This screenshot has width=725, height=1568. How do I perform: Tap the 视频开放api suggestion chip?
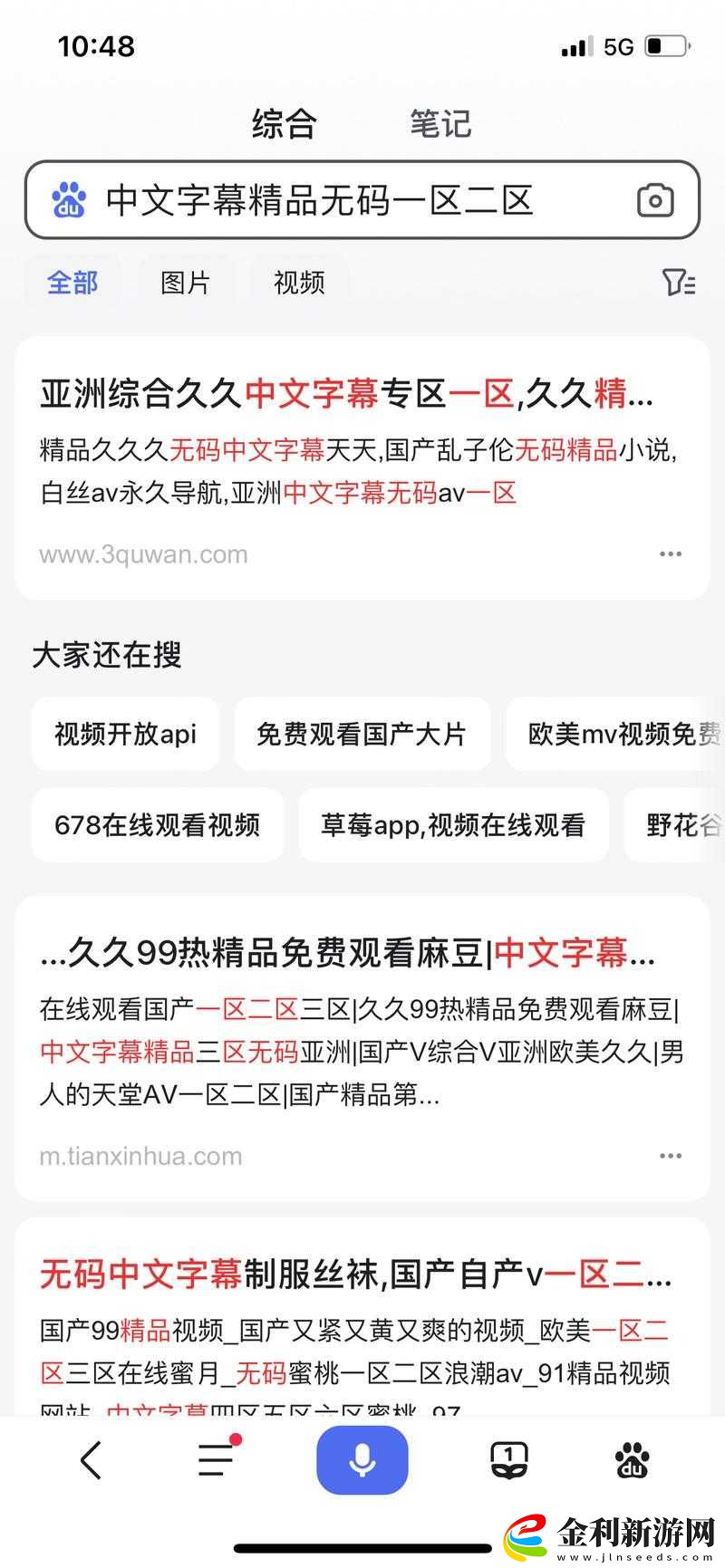click(x=125, y=734)
